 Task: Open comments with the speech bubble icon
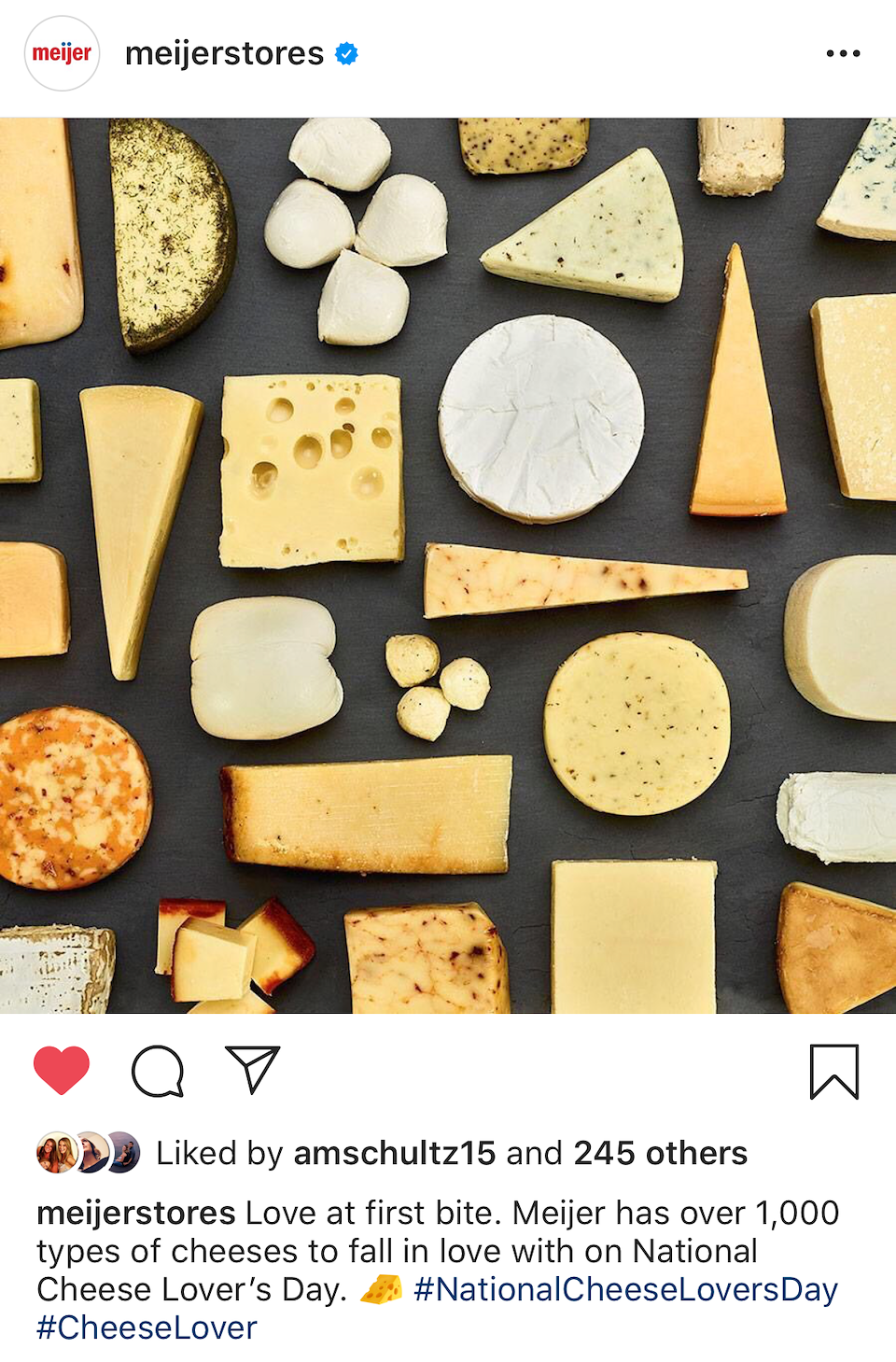158,1071
